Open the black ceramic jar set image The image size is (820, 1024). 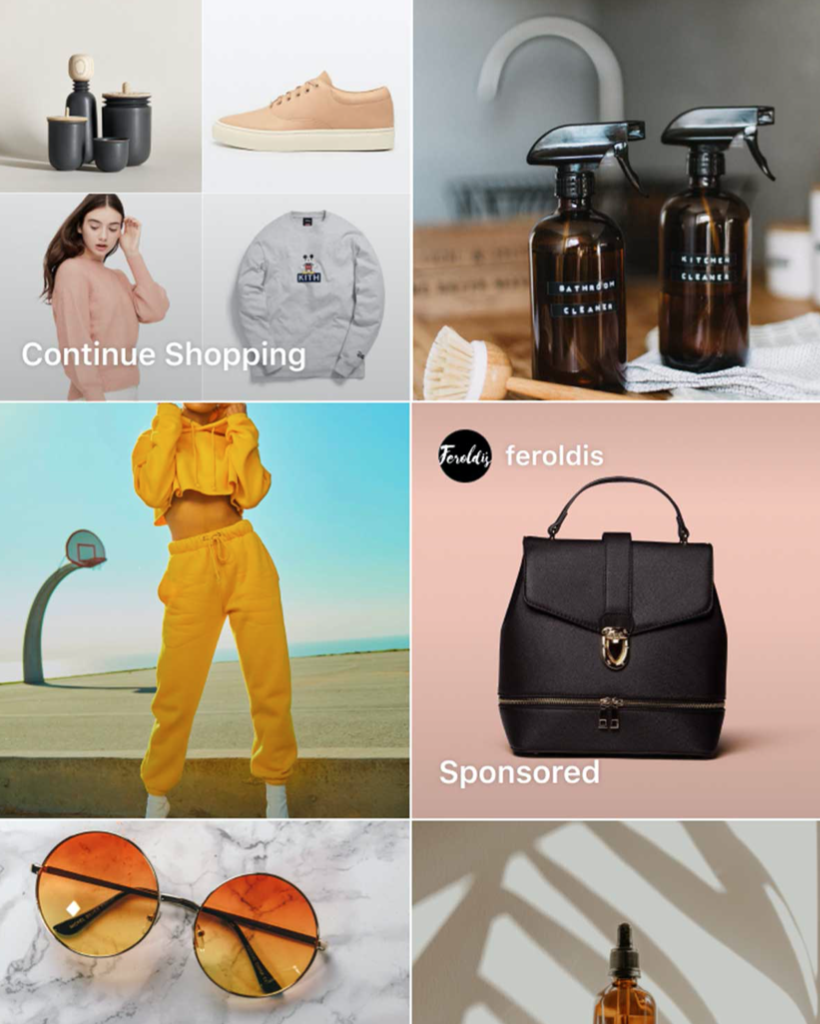point(100,110)
